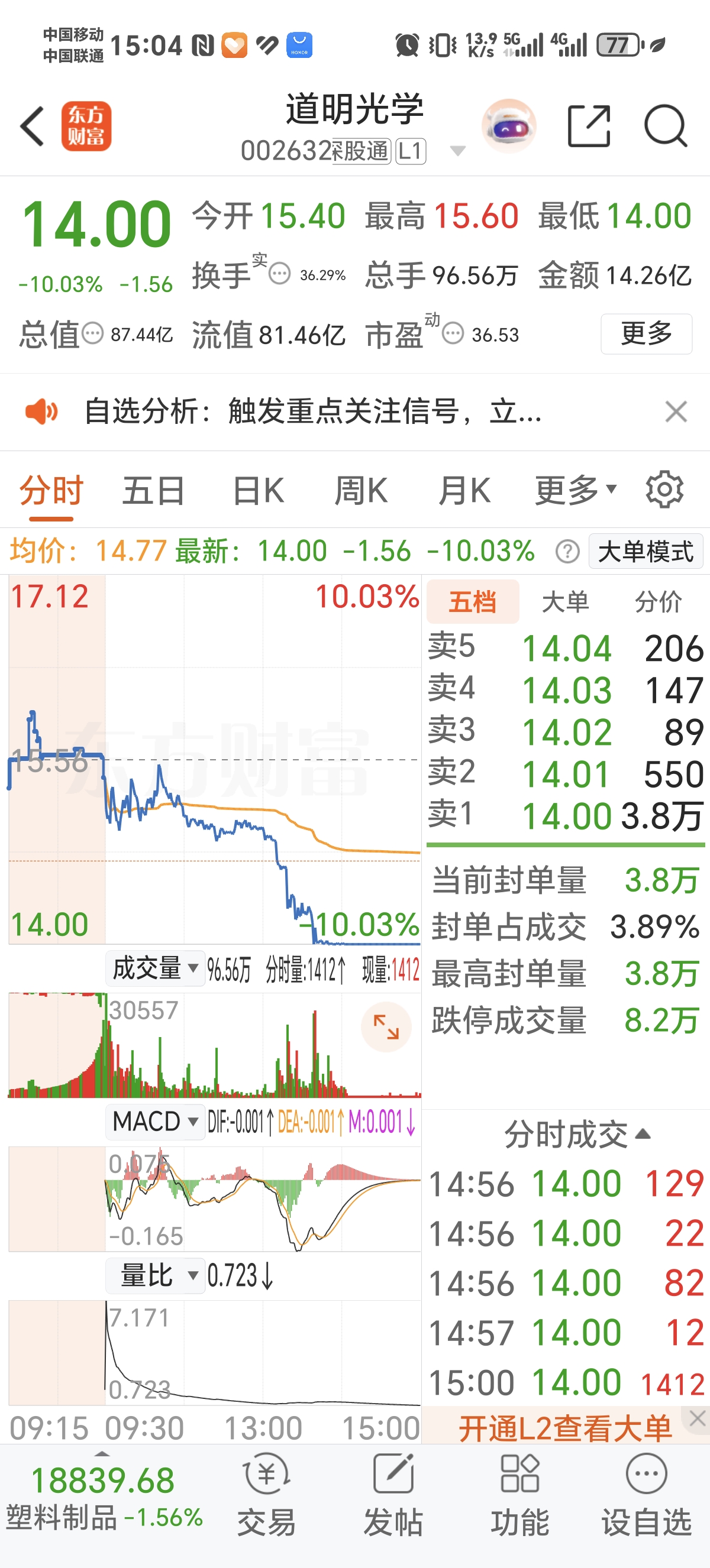The height and width of the screenshot is (1568, 710).
Task: Dismiss the 自选分析 notice banner
Action: [x=676, y=412]
